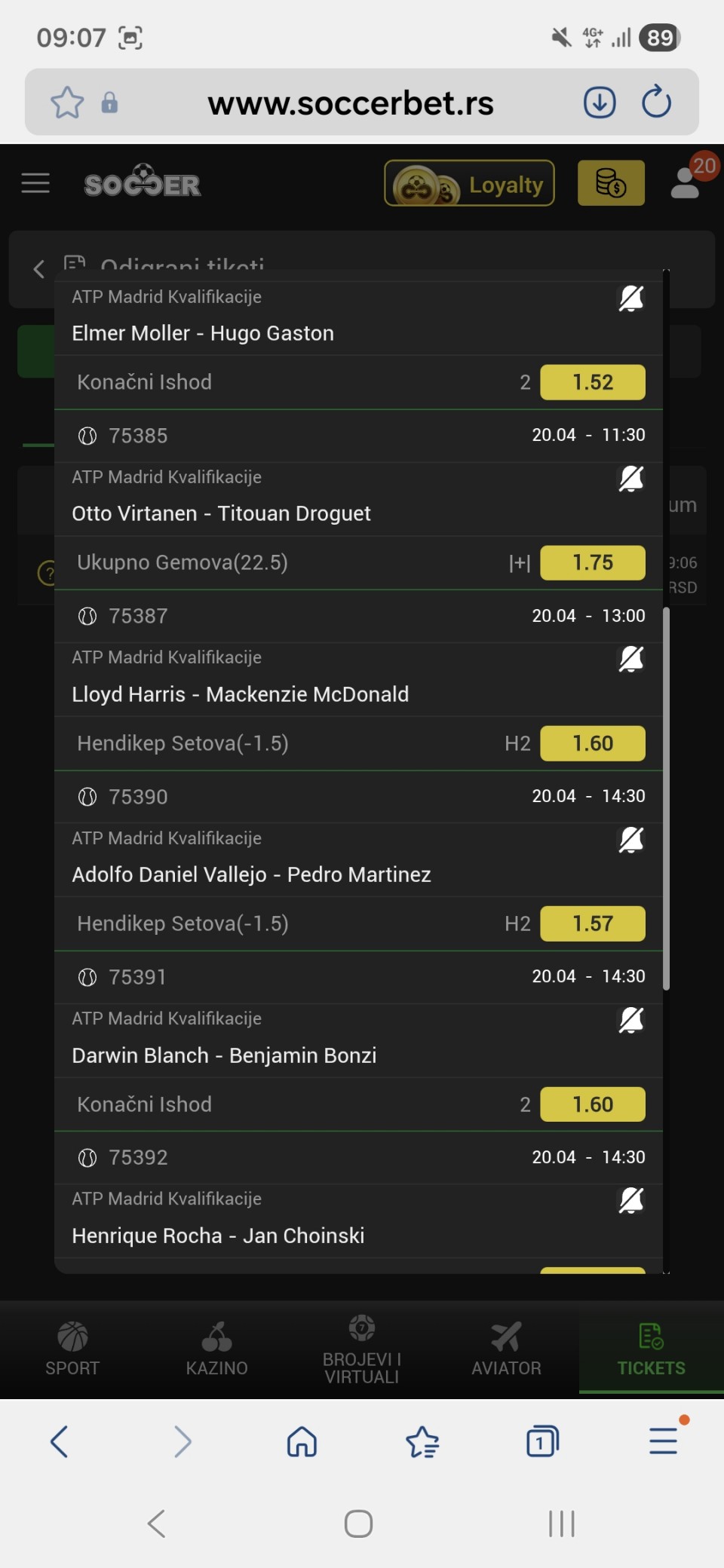Toggle notifications for Adolfo Daniel Vallejo match

tap(631, 840)
